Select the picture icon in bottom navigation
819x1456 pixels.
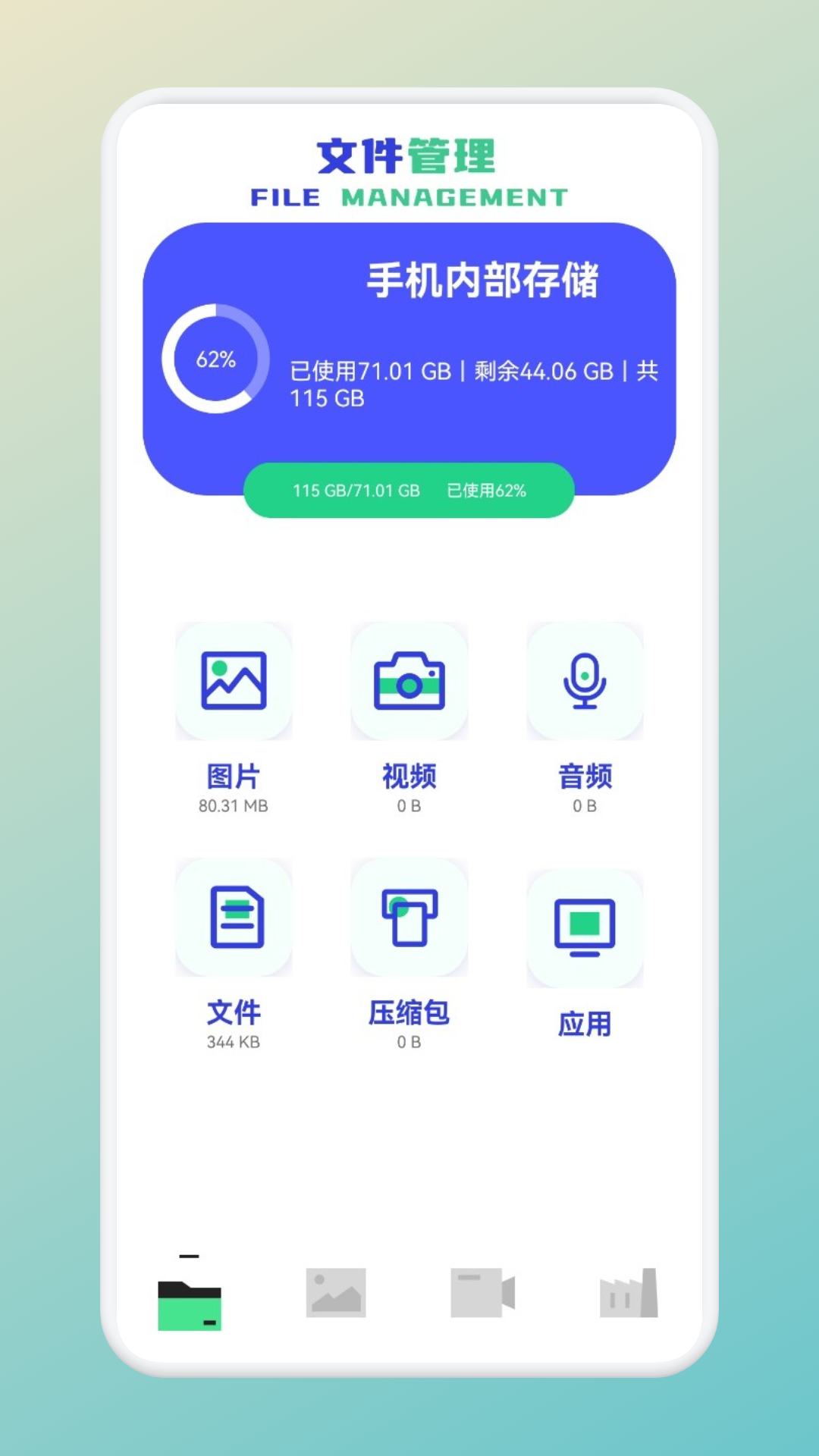(x=337, y=1293)
